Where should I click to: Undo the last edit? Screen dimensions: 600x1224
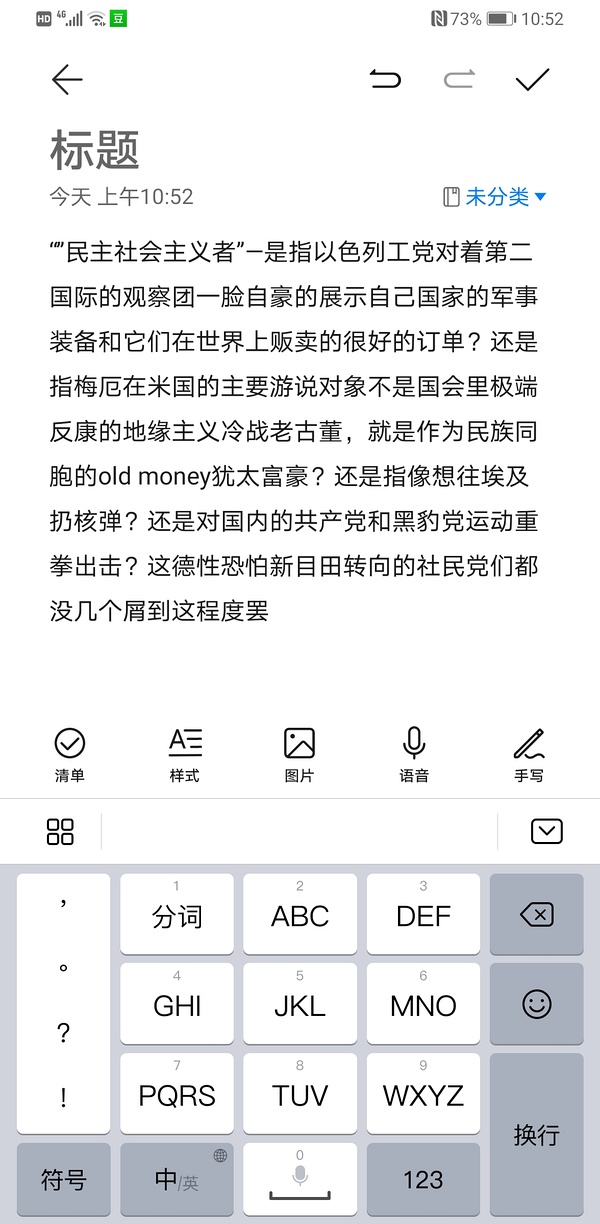[385, 80]
